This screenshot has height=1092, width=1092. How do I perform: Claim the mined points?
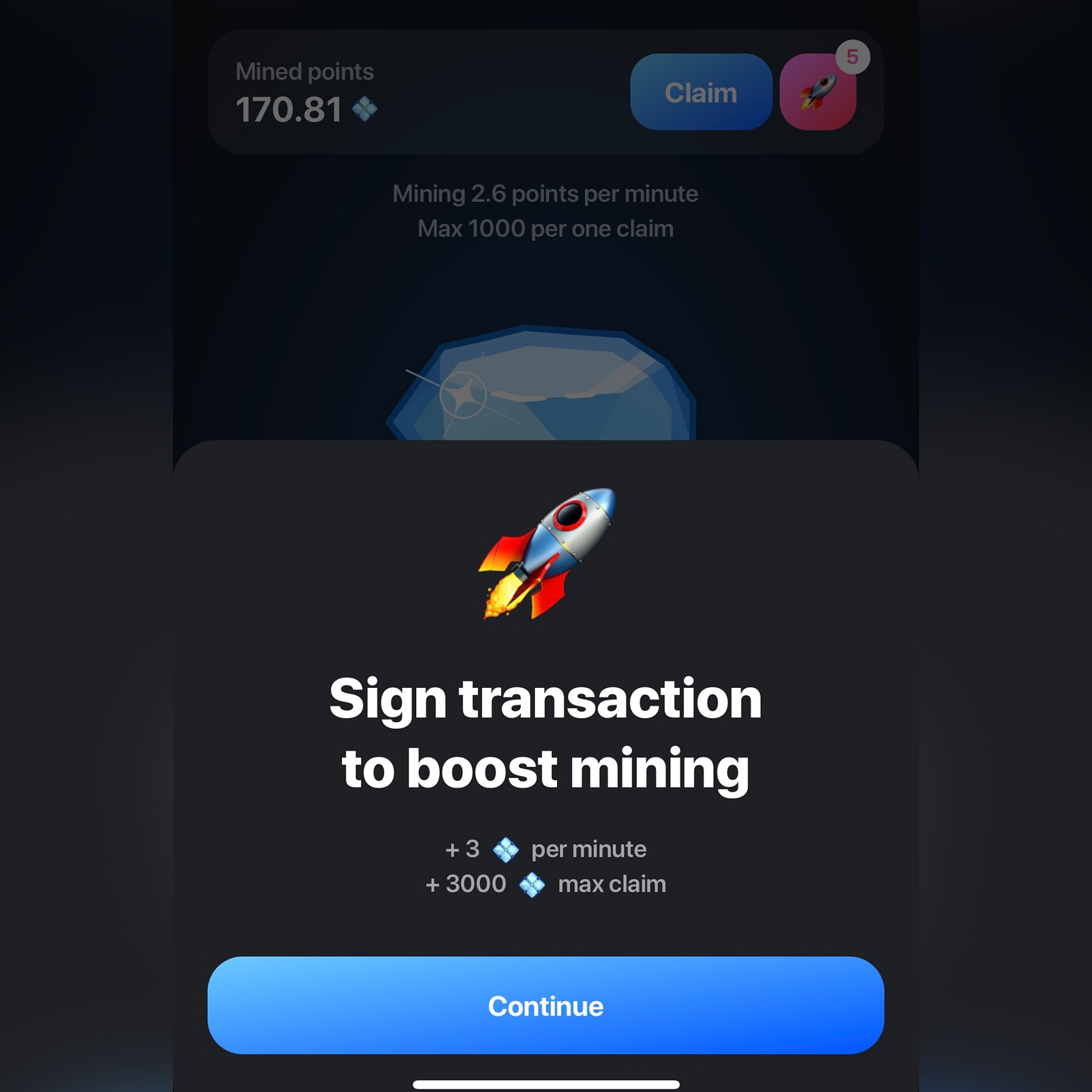[700, 92]
